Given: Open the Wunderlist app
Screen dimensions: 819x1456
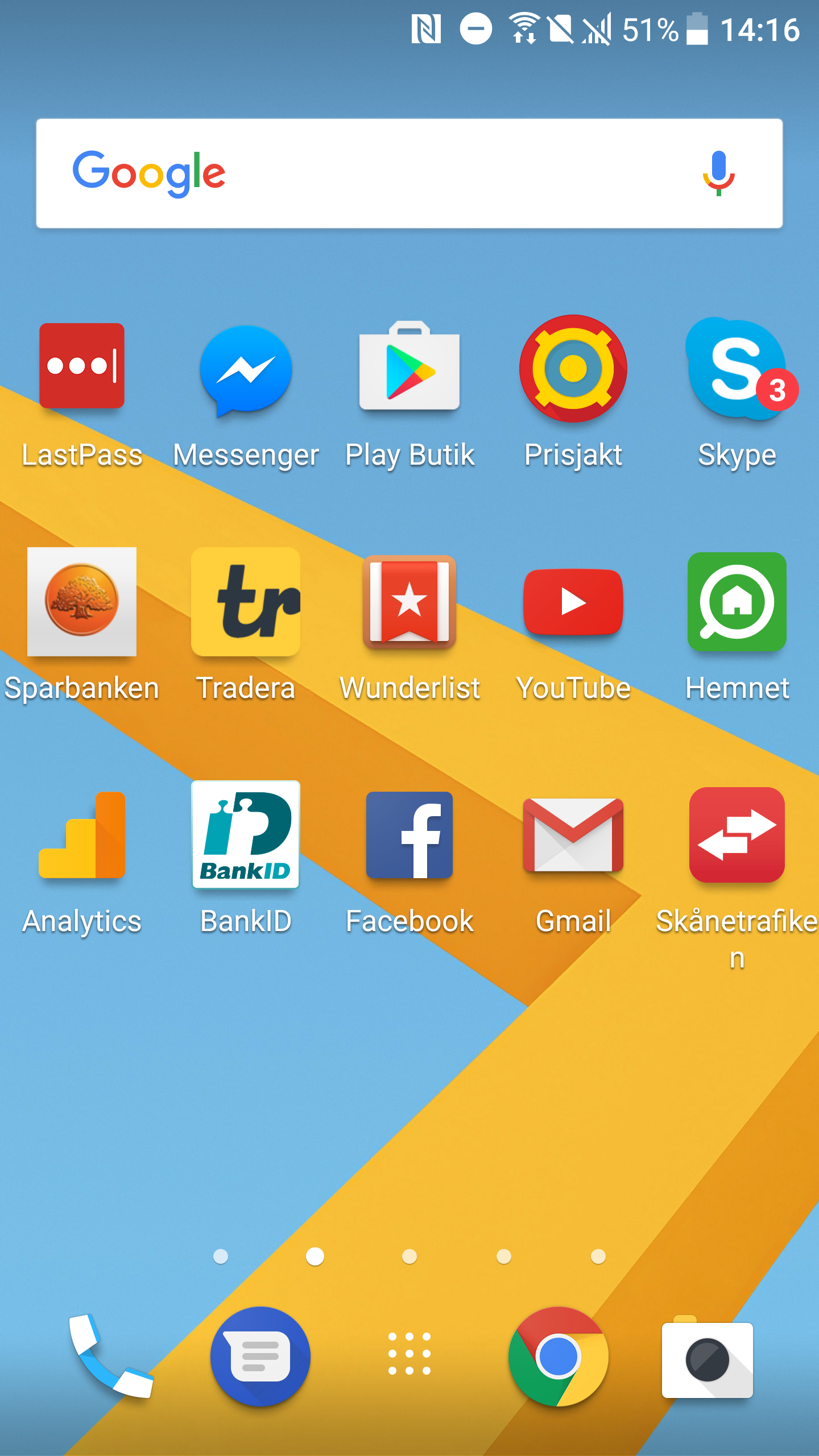Looking at the screenshot, I should (409, 602).
